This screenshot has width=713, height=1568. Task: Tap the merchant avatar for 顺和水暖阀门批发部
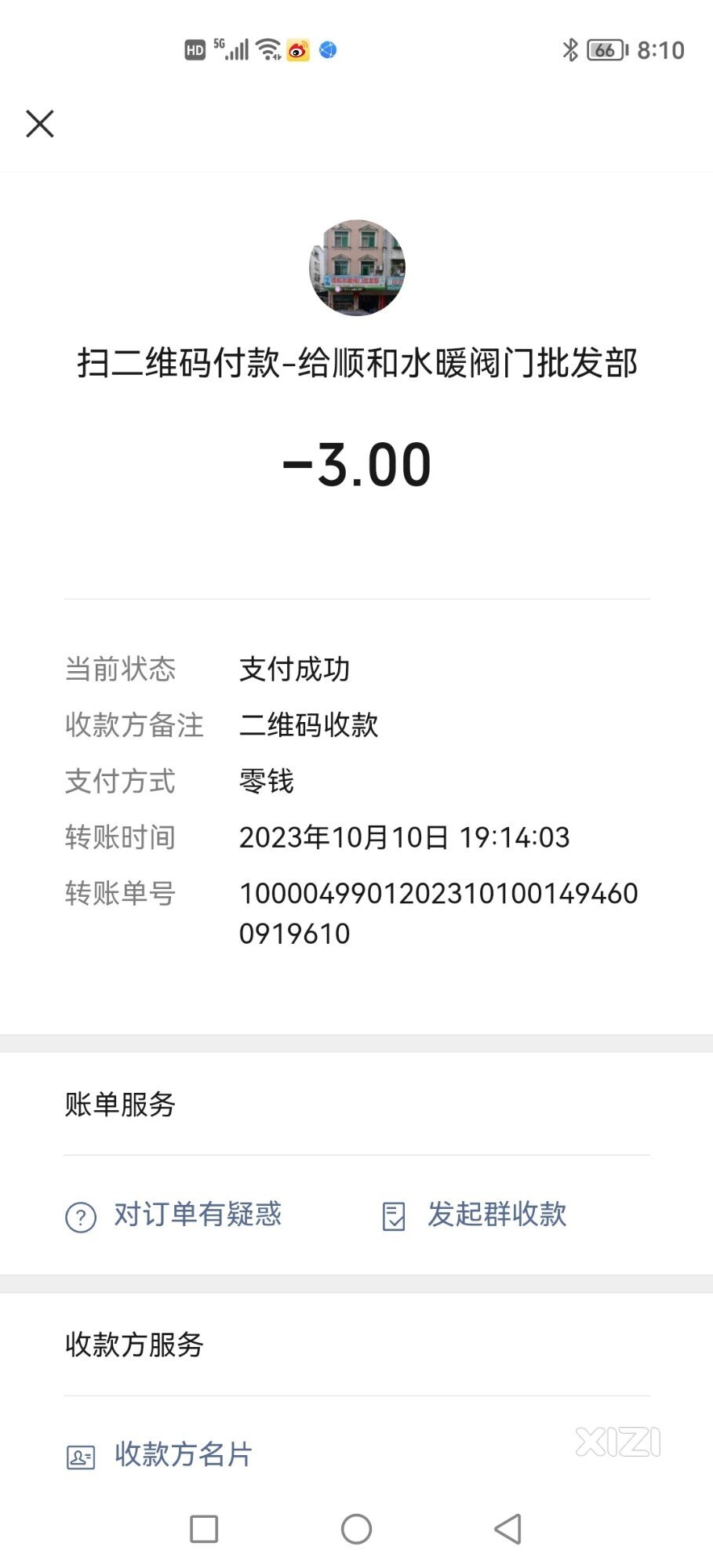357,267
